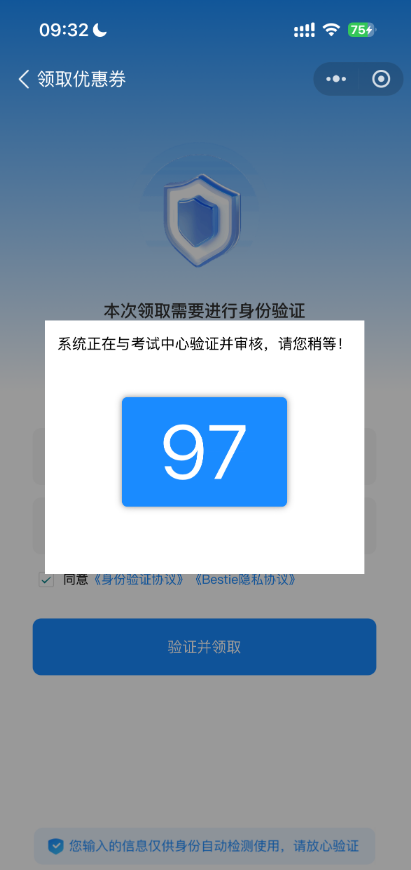
Task: Open the 《身份验证协议》 link
Action: tap(138, 580)
